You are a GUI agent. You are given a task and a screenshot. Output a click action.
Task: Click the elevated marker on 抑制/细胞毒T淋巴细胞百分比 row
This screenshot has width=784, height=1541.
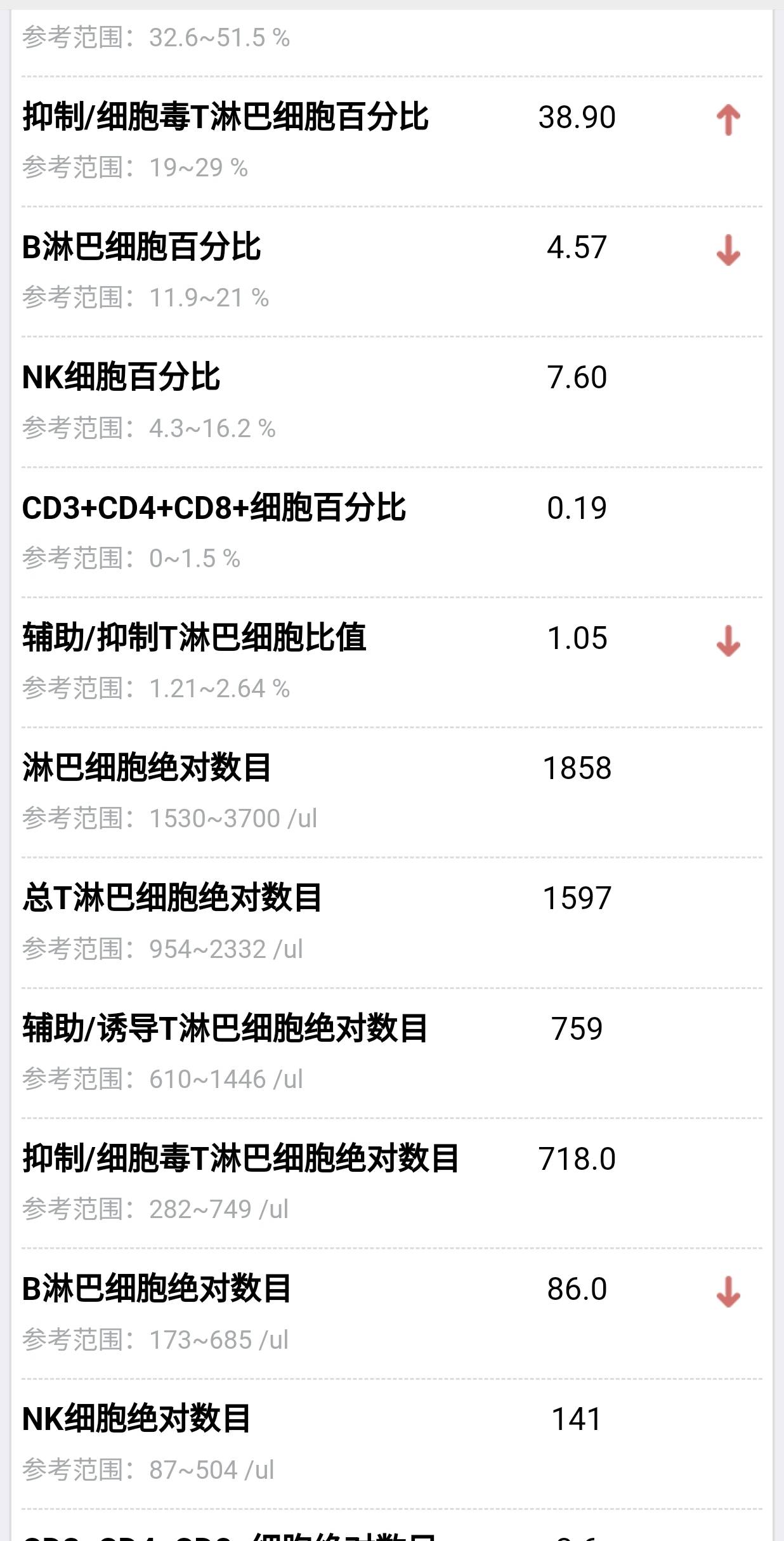(x=728, y=119)
